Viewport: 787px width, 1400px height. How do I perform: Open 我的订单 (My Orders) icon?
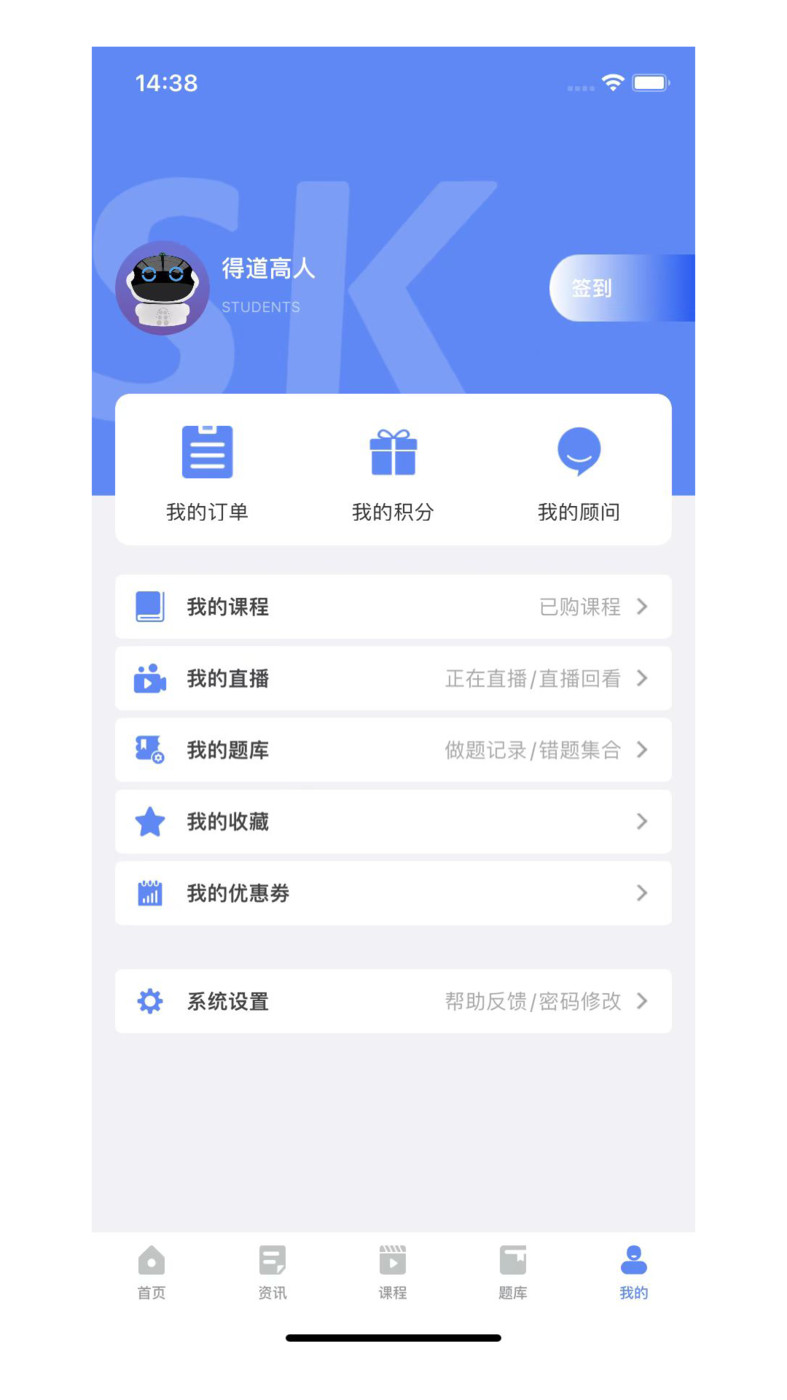click(x=207, y=452)
